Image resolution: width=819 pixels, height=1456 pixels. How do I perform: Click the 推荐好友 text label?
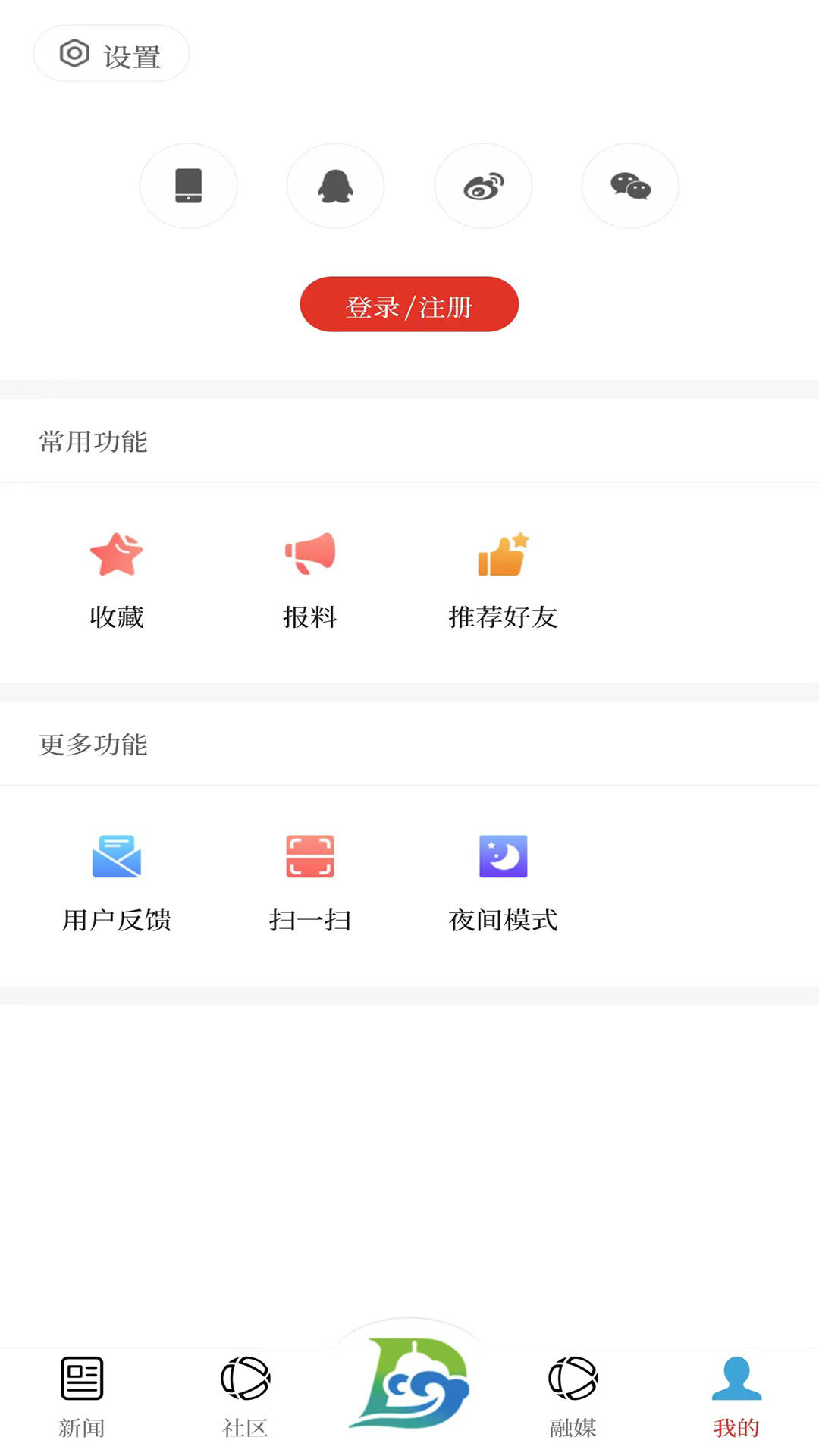click(x=503, y=617)
